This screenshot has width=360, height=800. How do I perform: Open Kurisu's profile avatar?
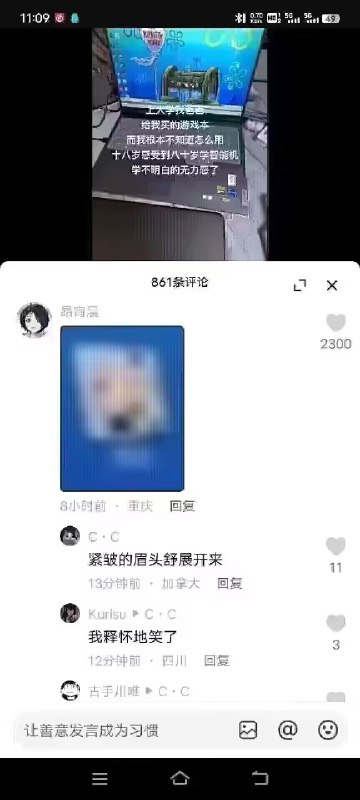point(70,613)
